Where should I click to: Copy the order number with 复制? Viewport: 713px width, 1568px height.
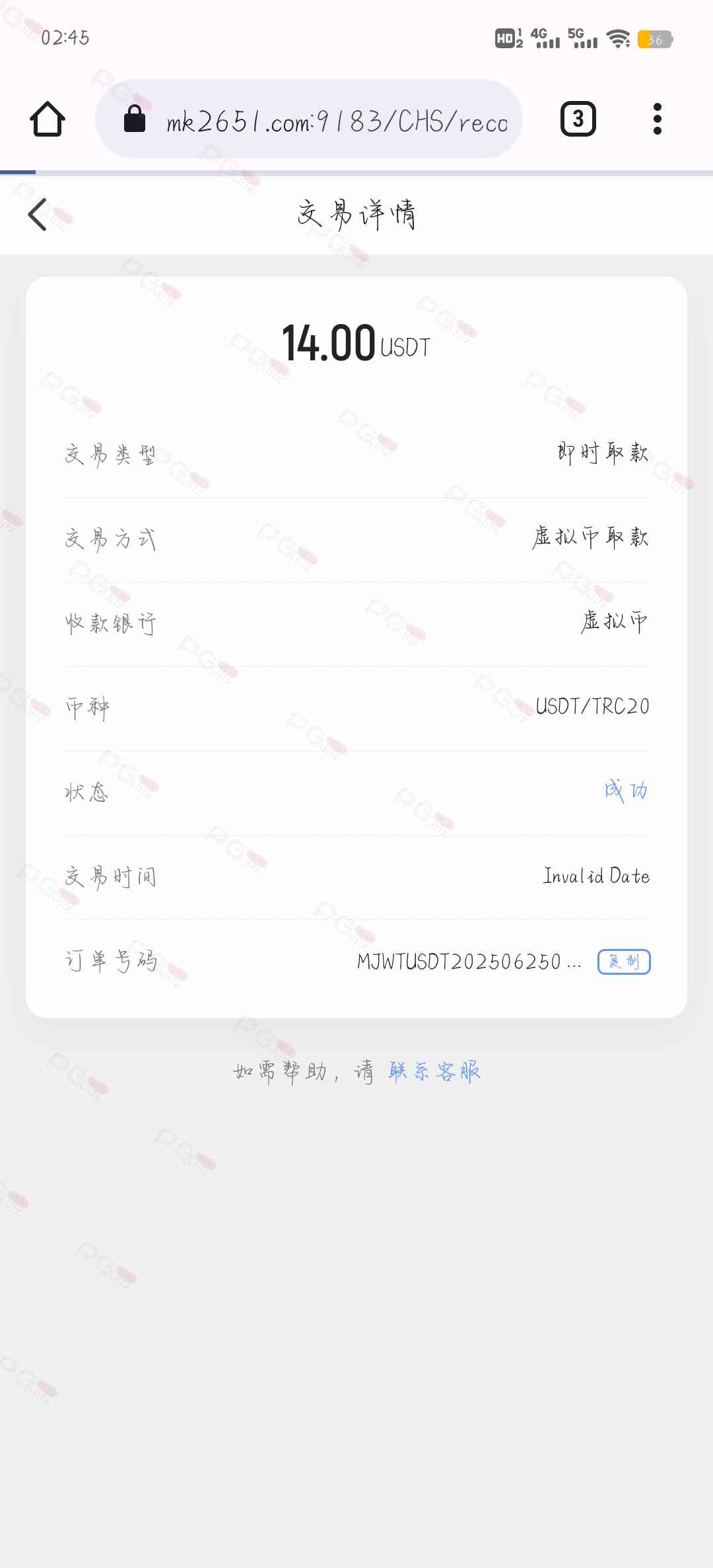click(624, 962)
